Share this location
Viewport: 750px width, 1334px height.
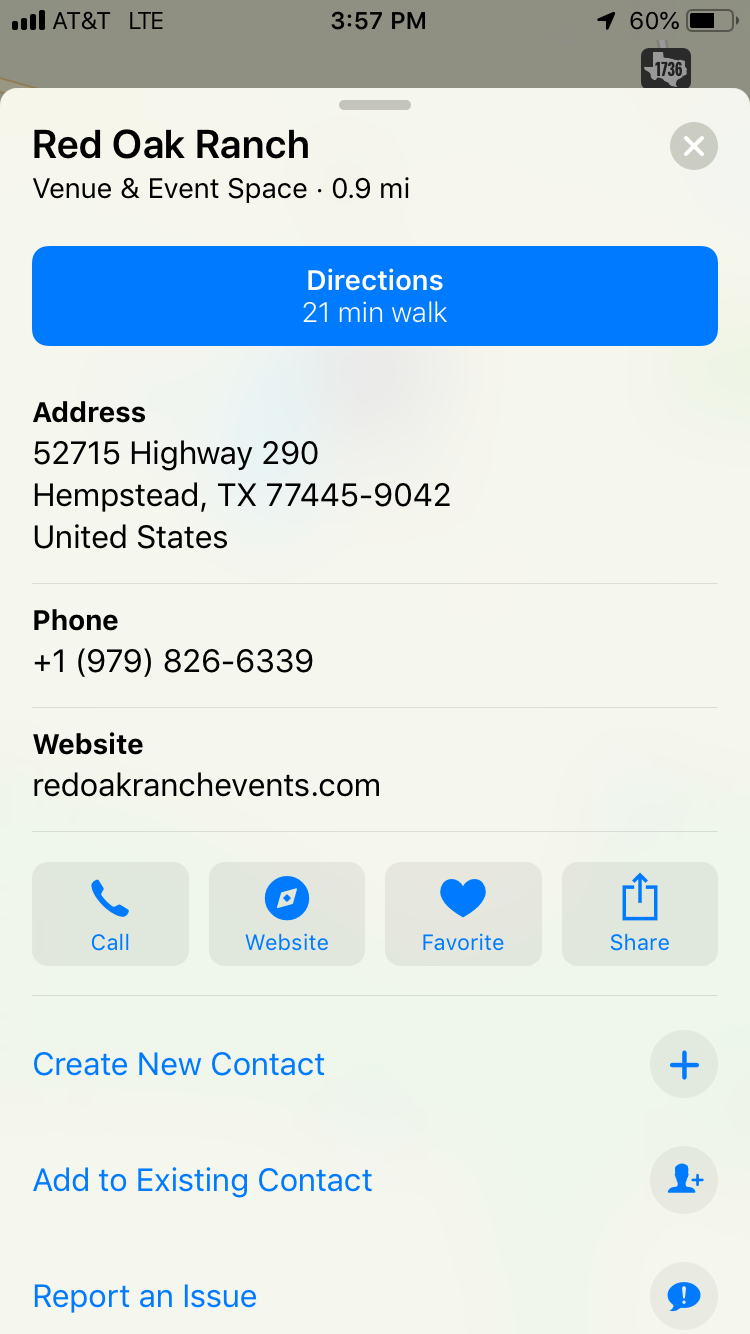(640, 914)
